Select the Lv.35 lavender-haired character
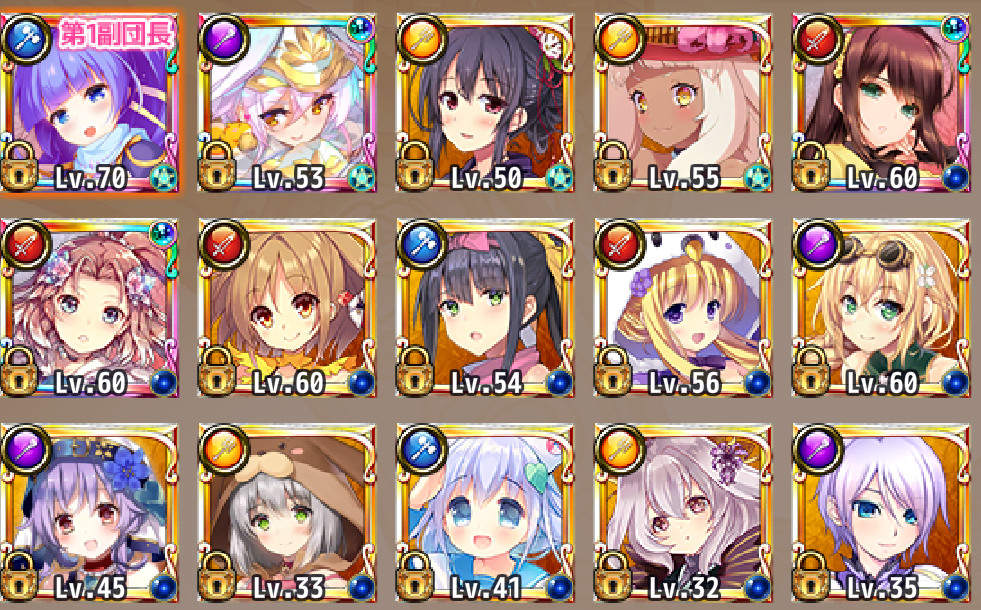981x610 pixels. [x=882, y=512]
